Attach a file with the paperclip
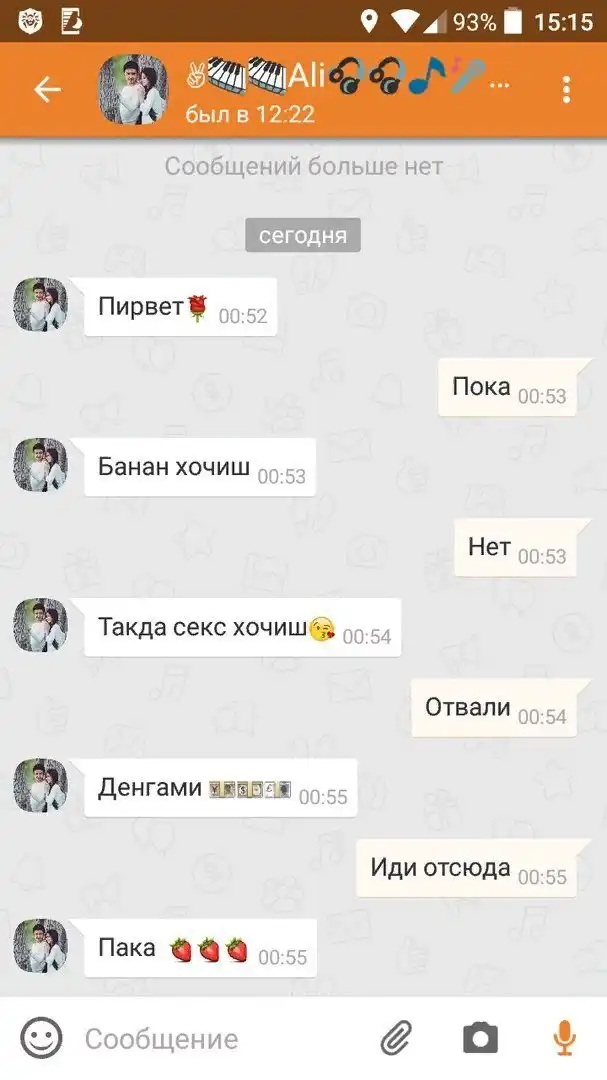607x1080 pixels. click(398, 1038)
